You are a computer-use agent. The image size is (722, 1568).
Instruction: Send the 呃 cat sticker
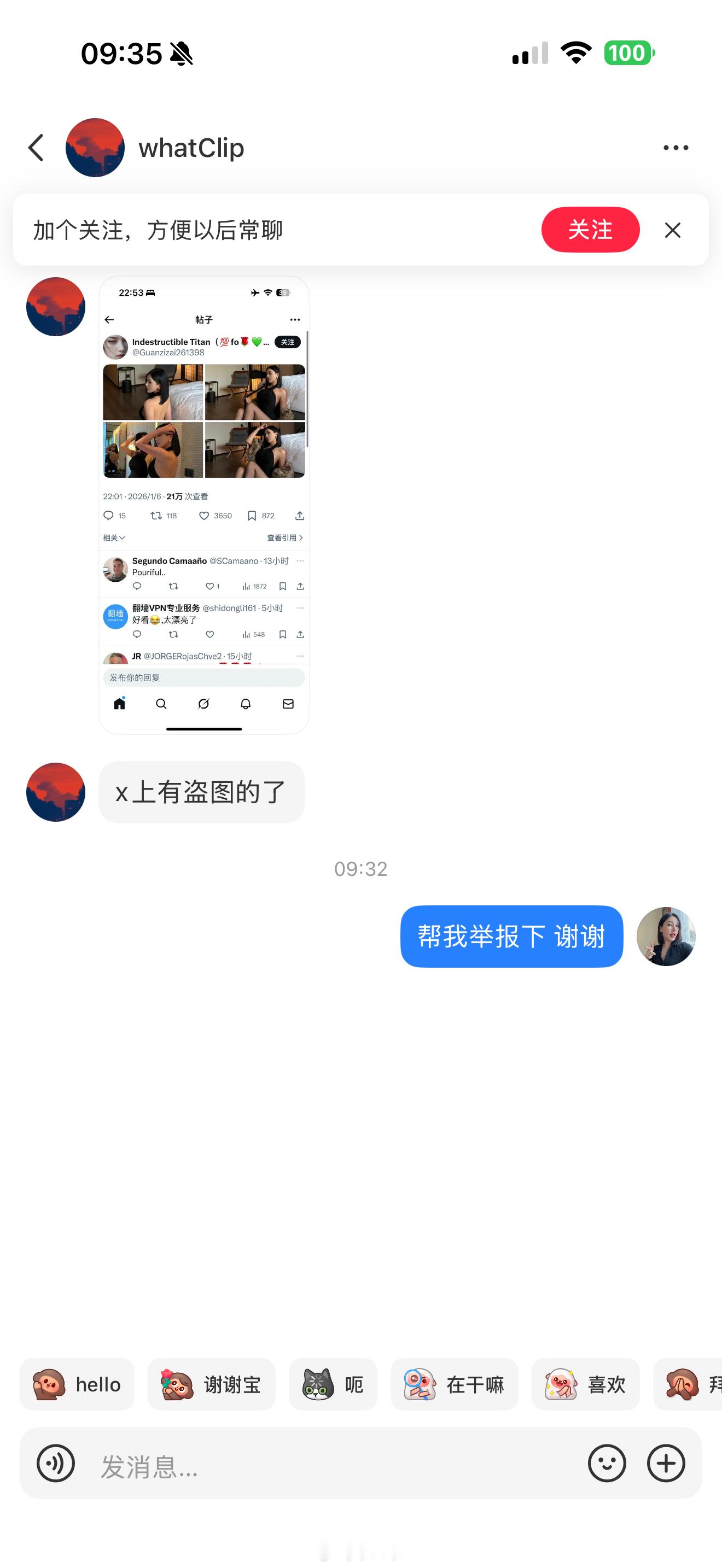[333, 1384]
